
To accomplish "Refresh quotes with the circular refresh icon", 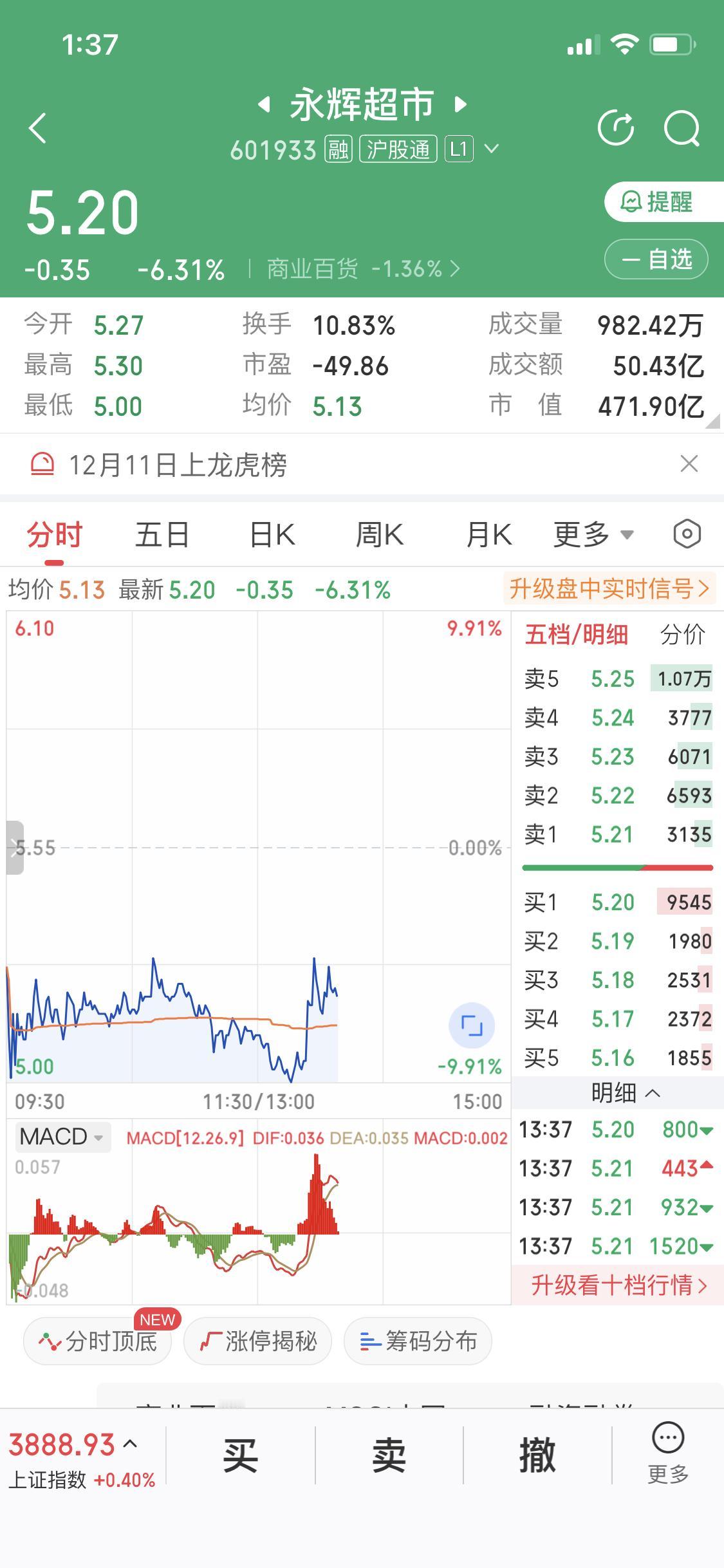I will pos(616,127).
